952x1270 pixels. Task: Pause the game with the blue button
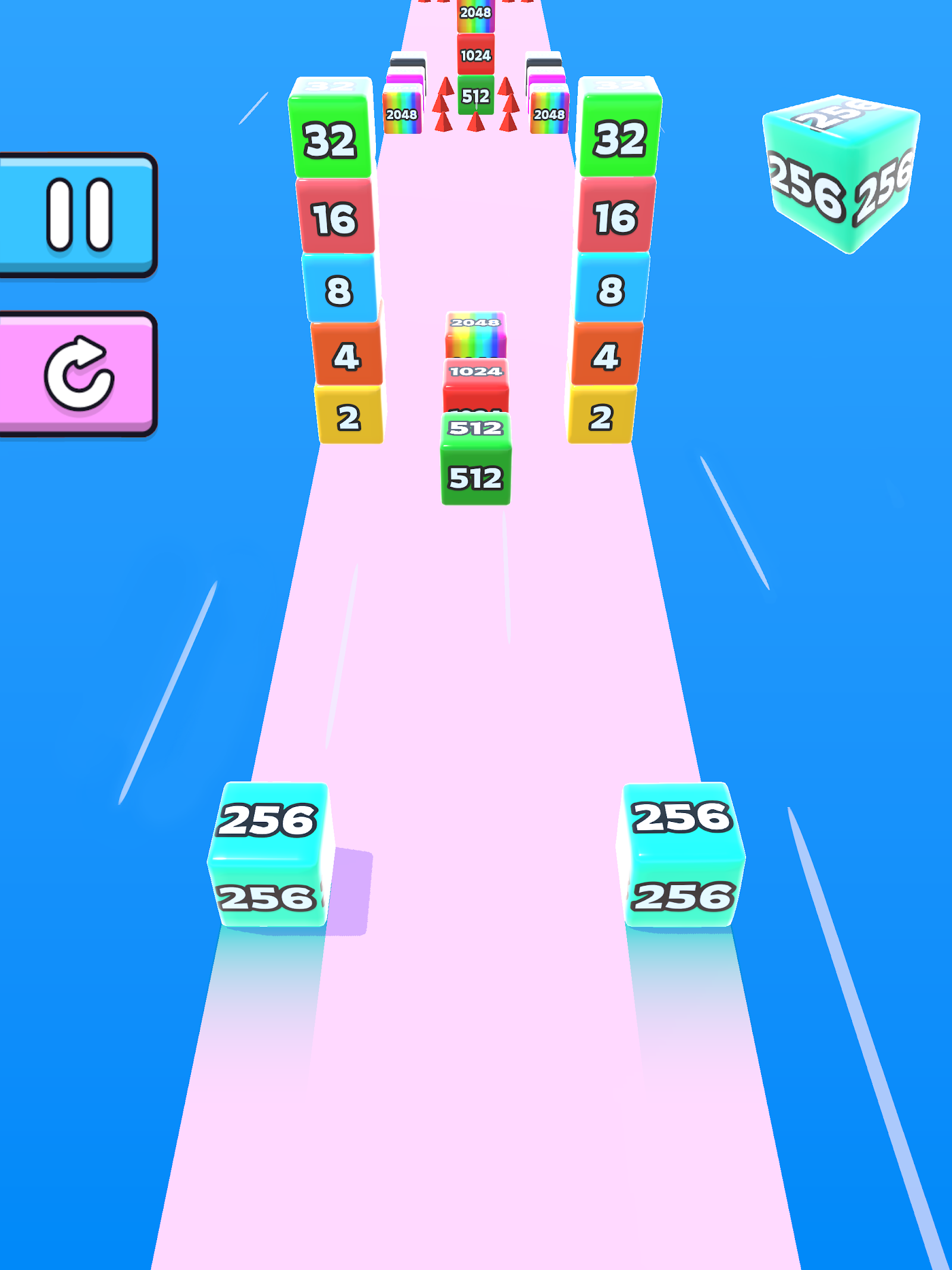tap(77, 215)
